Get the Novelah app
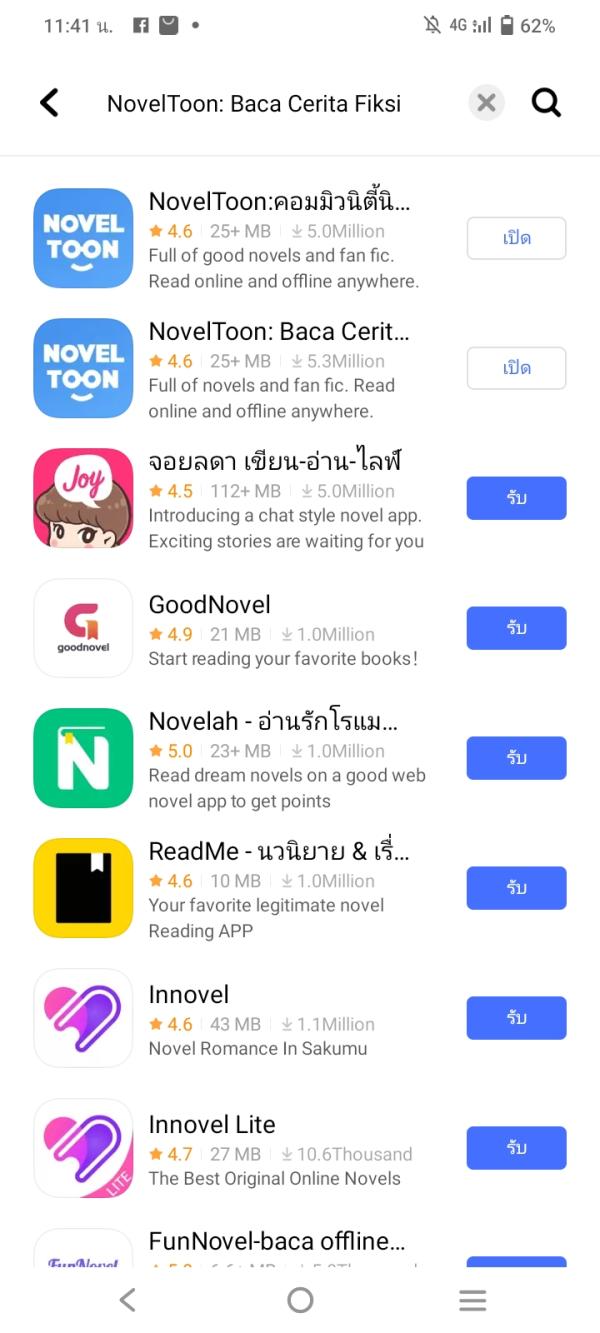Screen dimensions: 600x1333 (x=516, y=758)
